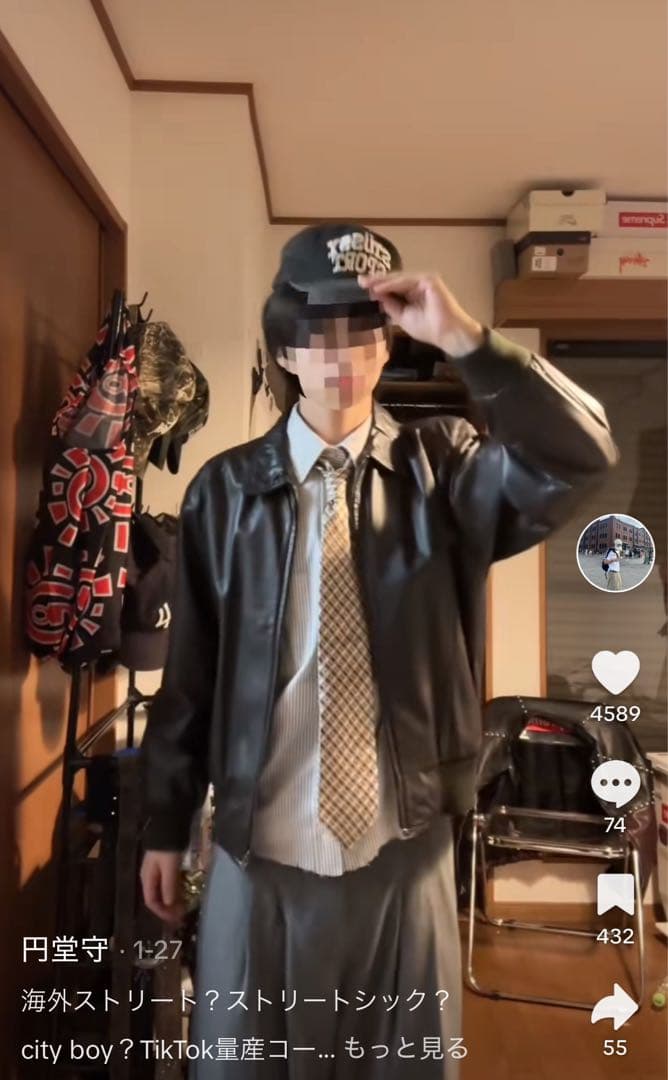The height and width of the screenshot is (1080, 668).
Task: Bookmark this video to favorites
Action: [x=615, y=895]
